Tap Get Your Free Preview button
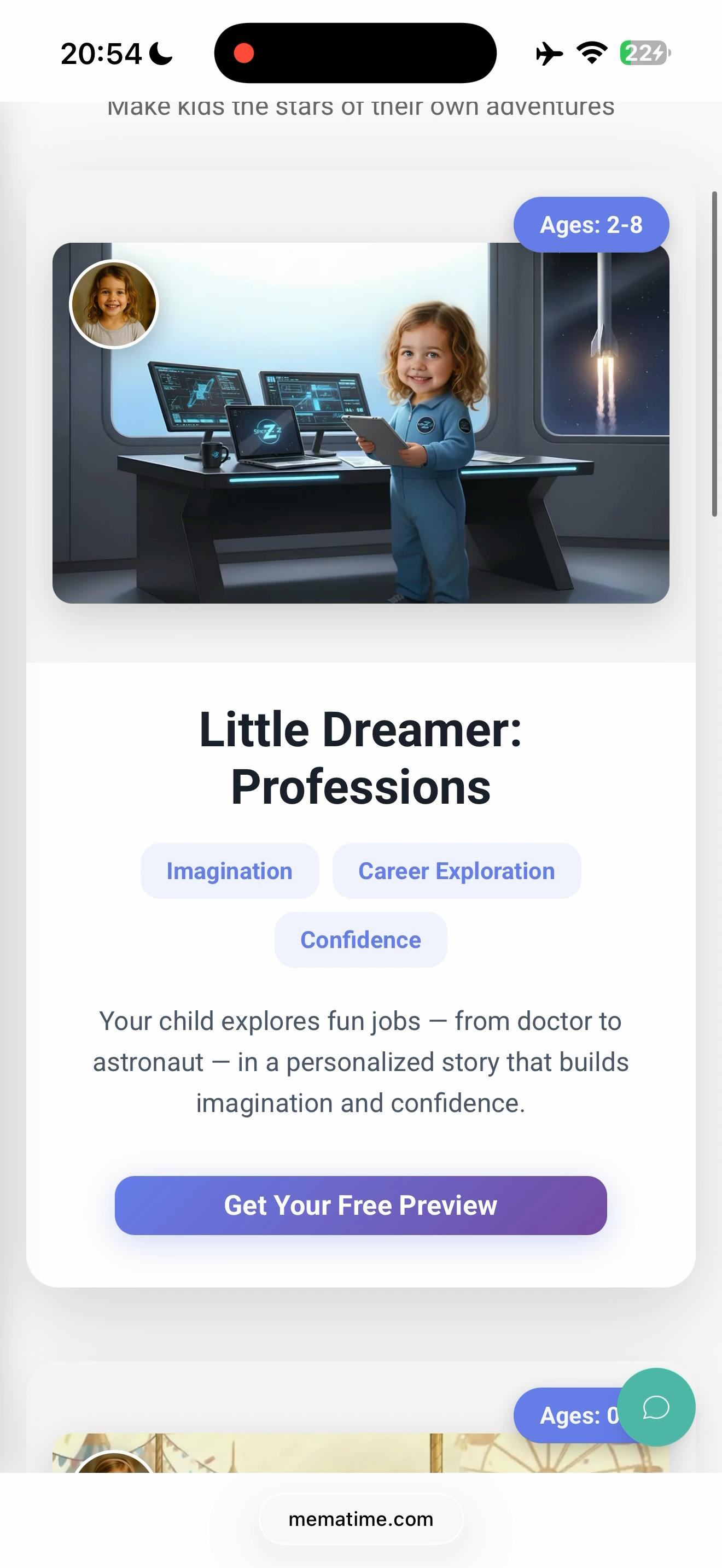Image resolution: width=722 pixels, height=1568 pixels. (360, 1205)
